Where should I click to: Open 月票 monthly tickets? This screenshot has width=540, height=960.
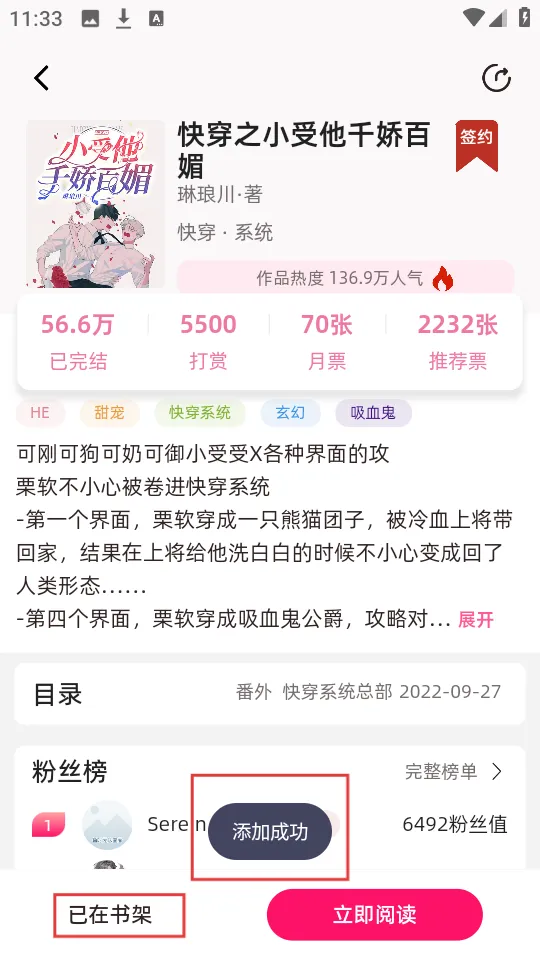pyautogui.click(x=327, y=342)
